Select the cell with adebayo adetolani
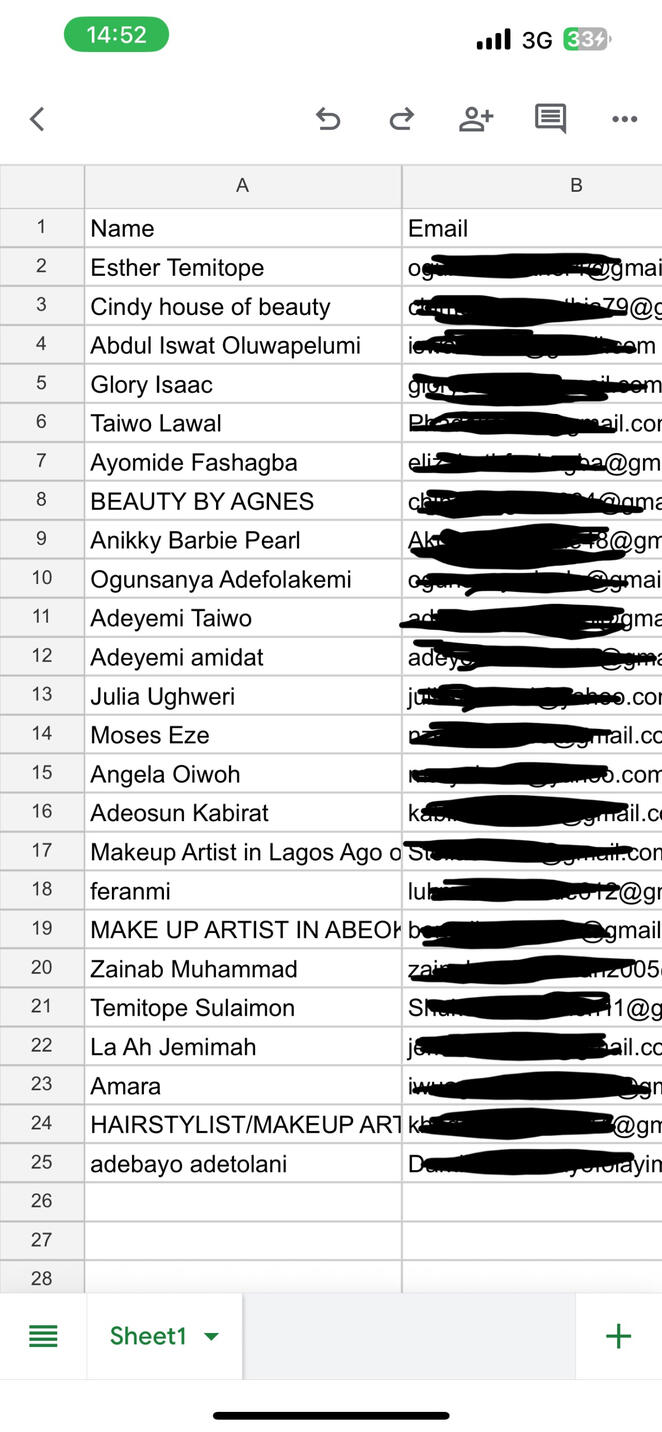Viewport: 662px width, 1432px height. tap(242, 1163)
